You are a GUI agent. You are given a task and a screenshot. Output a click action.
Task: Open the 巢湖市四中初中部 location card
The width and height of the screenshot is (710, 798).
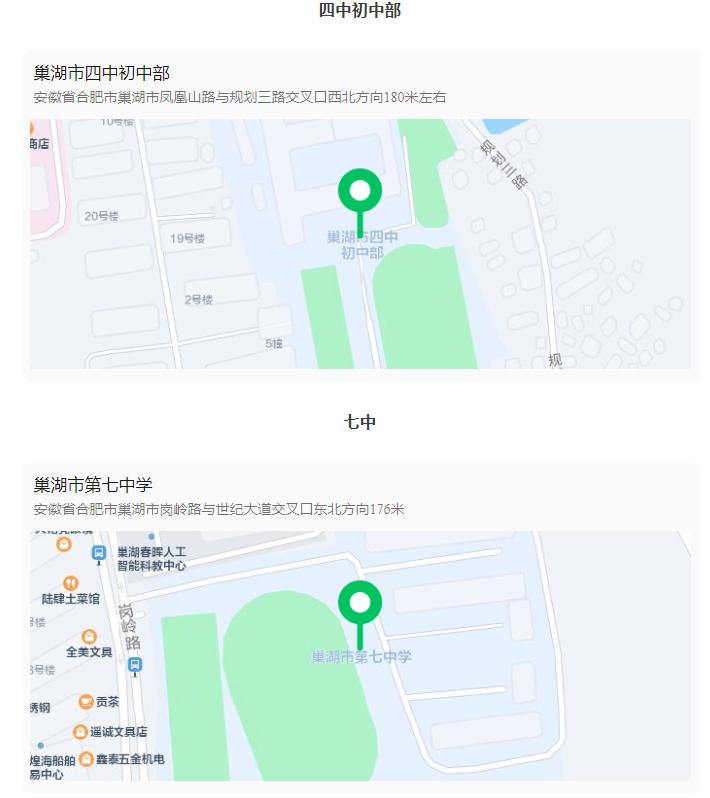coord(102,73)
